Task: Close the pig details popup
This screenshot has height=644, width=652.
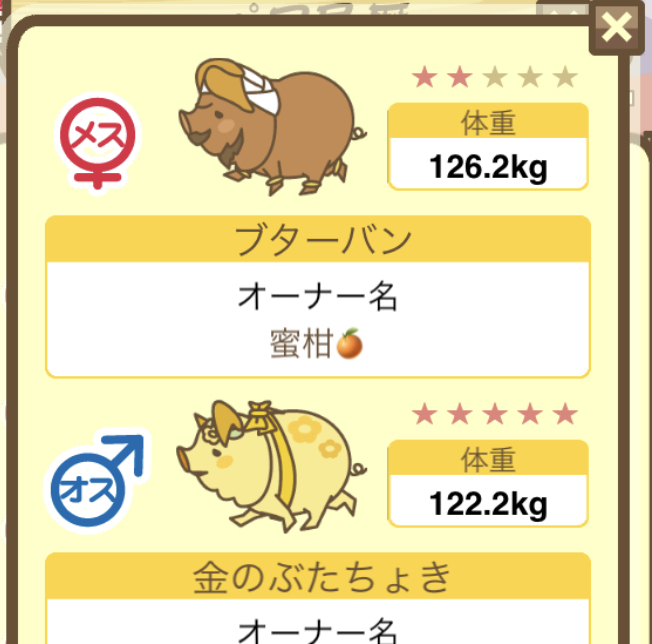Action: tap(618, 28)
